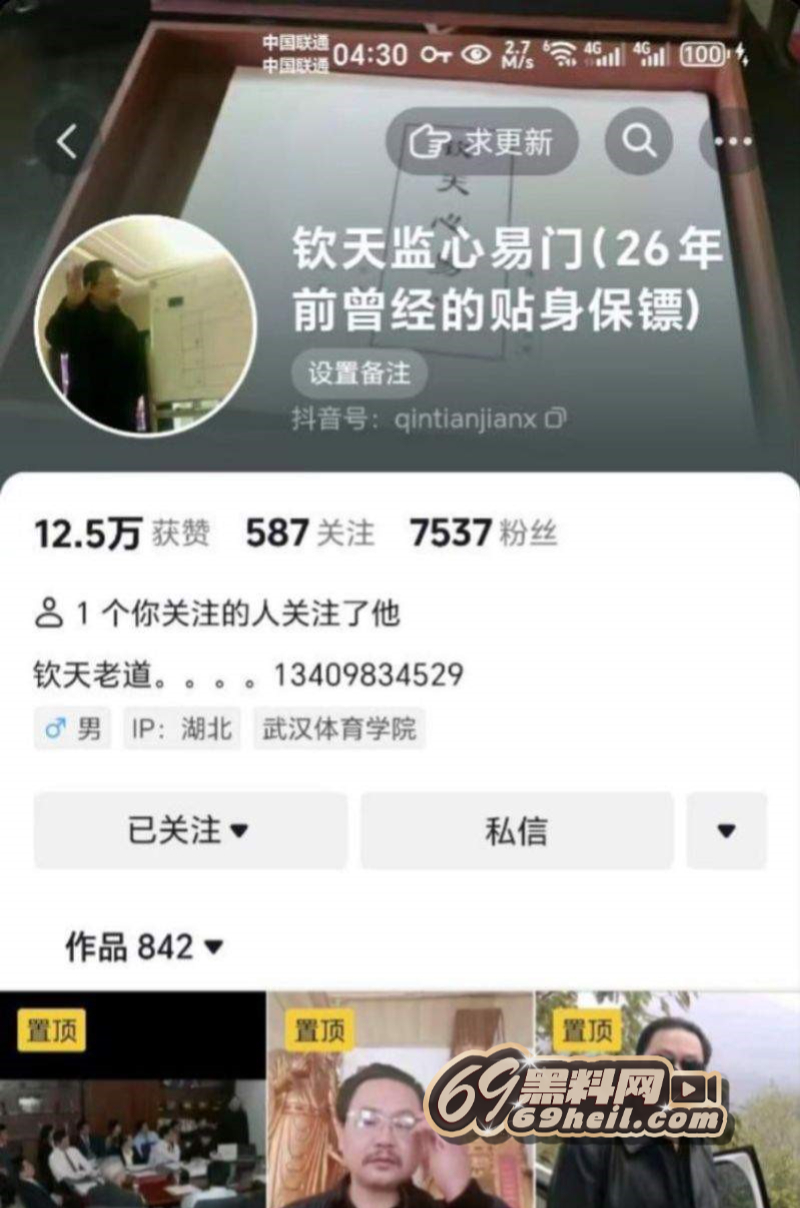Tap 设置备注 to set a remark

coord(359,374)
